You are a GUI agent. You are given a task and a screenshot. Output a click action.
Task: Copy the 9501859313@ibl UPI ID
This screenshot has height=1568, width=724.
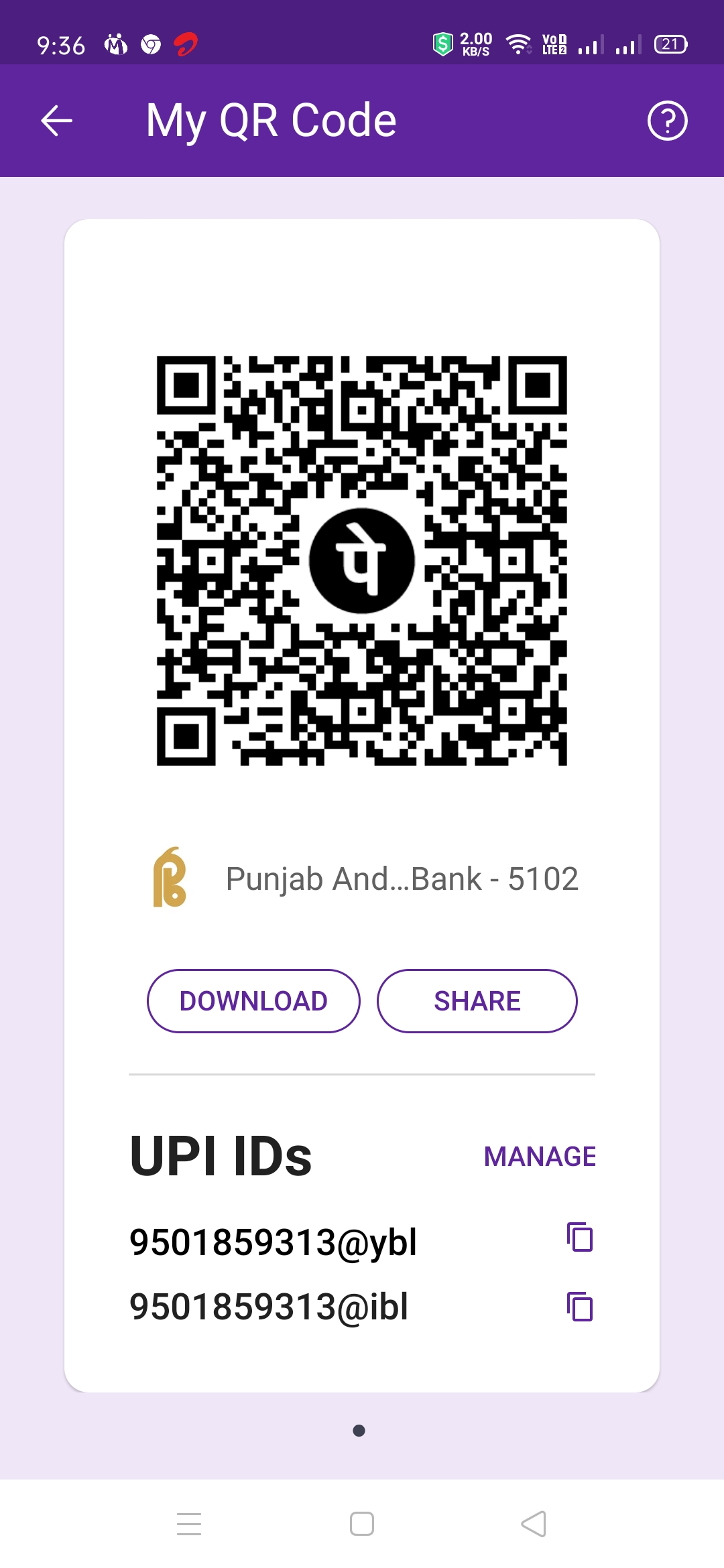(580, 1307)
